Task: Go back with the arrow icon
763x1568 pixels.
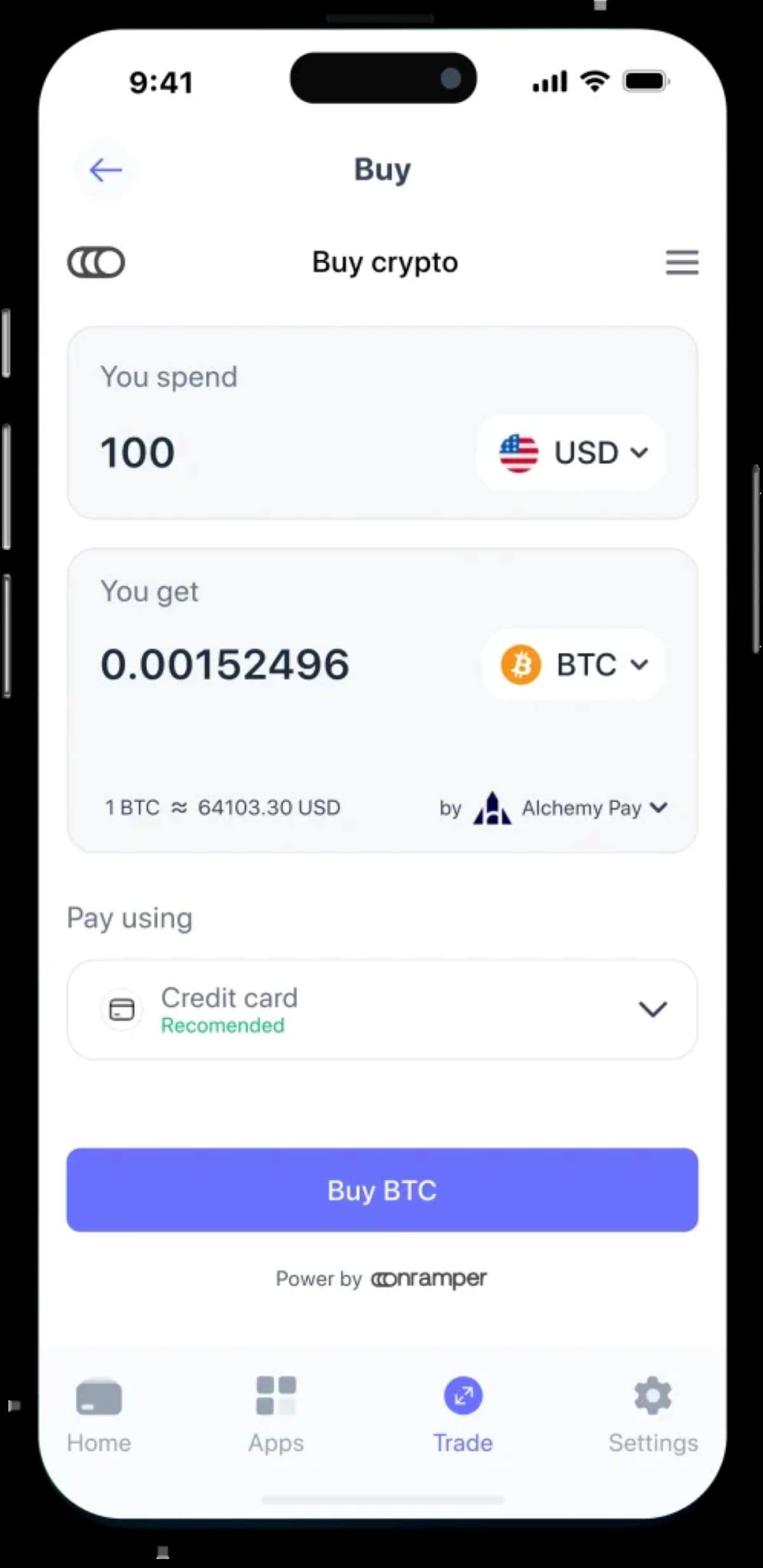Action: click(x=106, y=170)
